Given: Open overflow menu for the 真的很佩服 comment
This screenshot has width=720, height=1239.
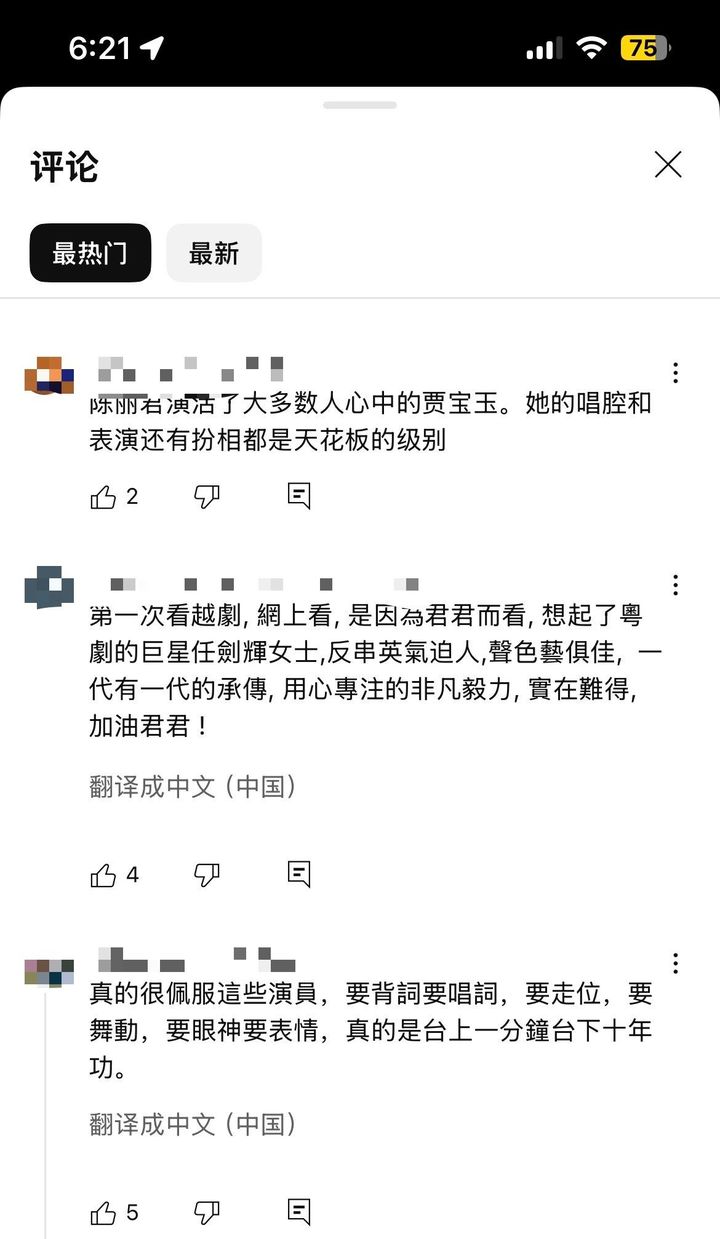Looking at the screenshot, I should [676, 963].
